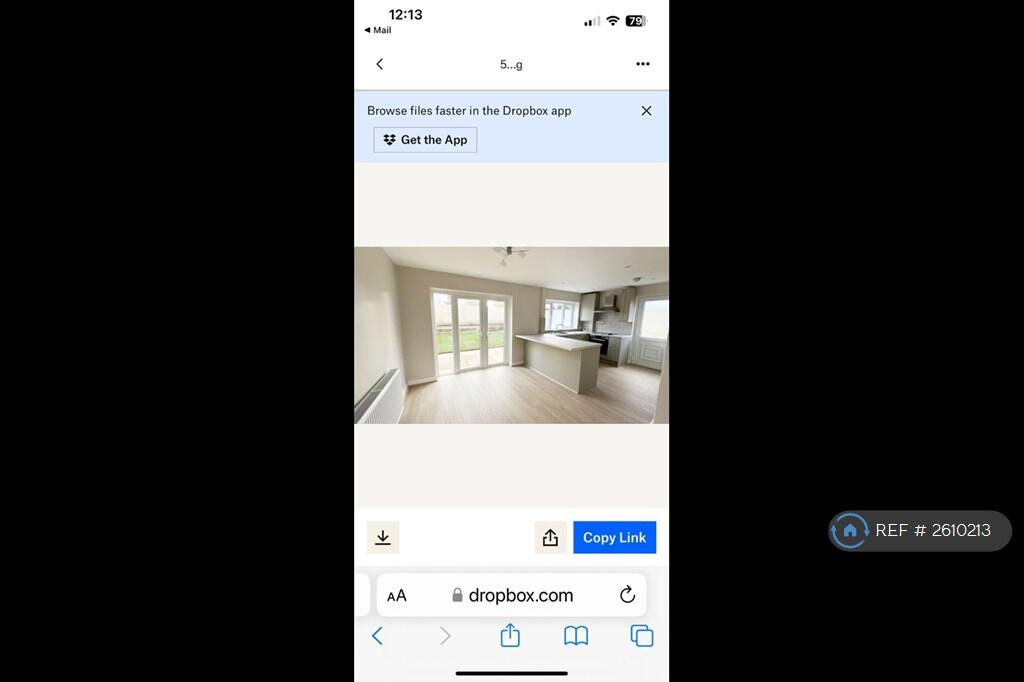Tap Copy Link button
The height and width of the screenshot is (682, 1024).
click(x=614, y=537)
